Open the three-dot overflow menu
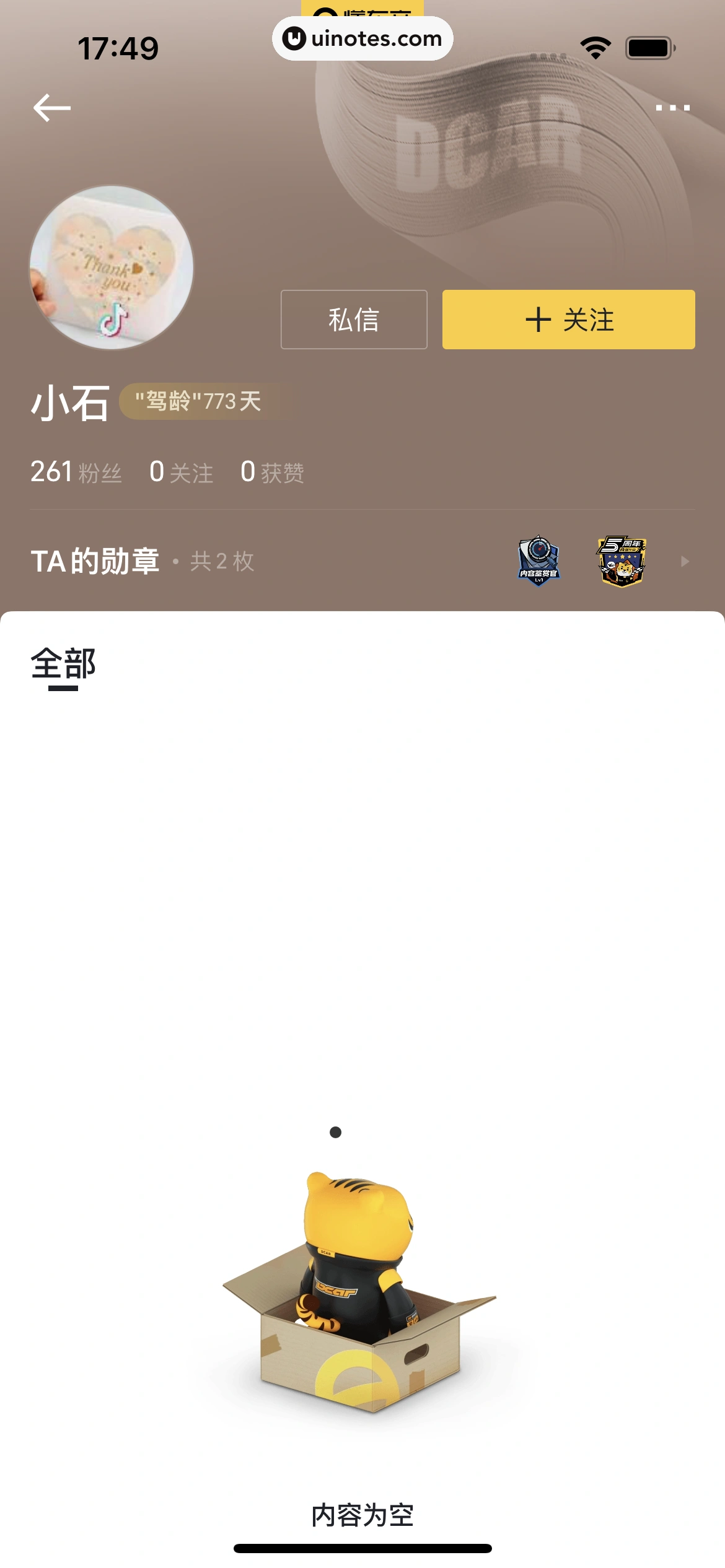This screenshot has width=725, height=1568. tap(672, 108)
